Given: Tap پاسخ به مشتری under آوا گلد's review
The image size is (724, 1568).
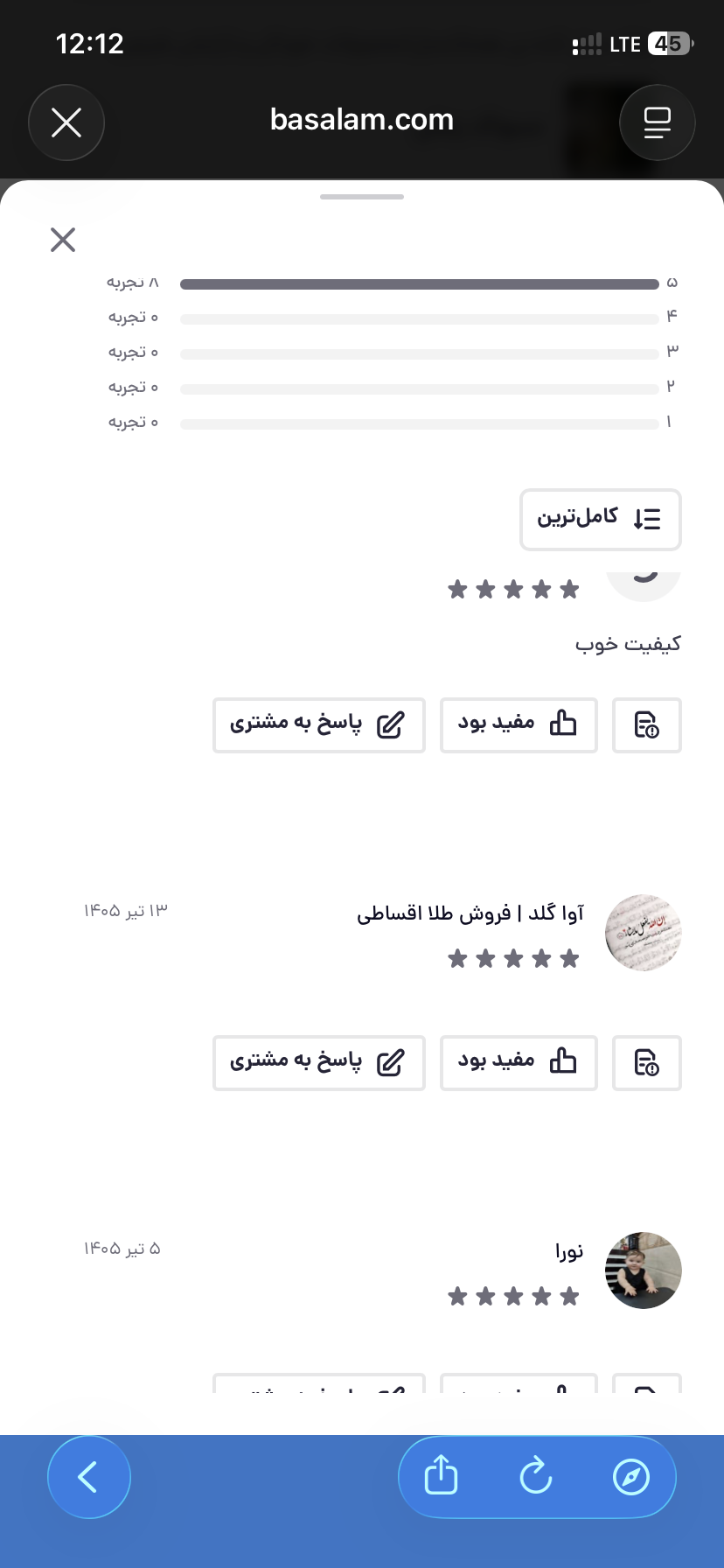Looking at the screenshot, I should pos(319,1062).
